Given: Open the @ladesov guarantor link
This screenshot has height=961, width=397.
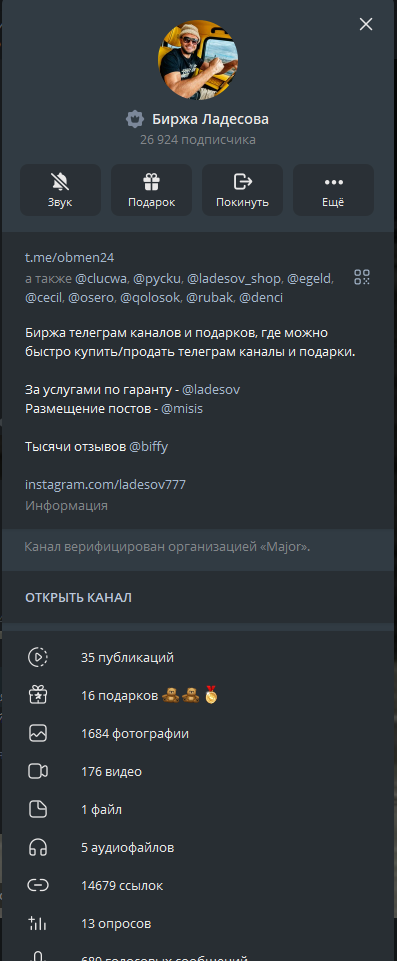Looking at the screenshot, I should [x=211, y=390].
